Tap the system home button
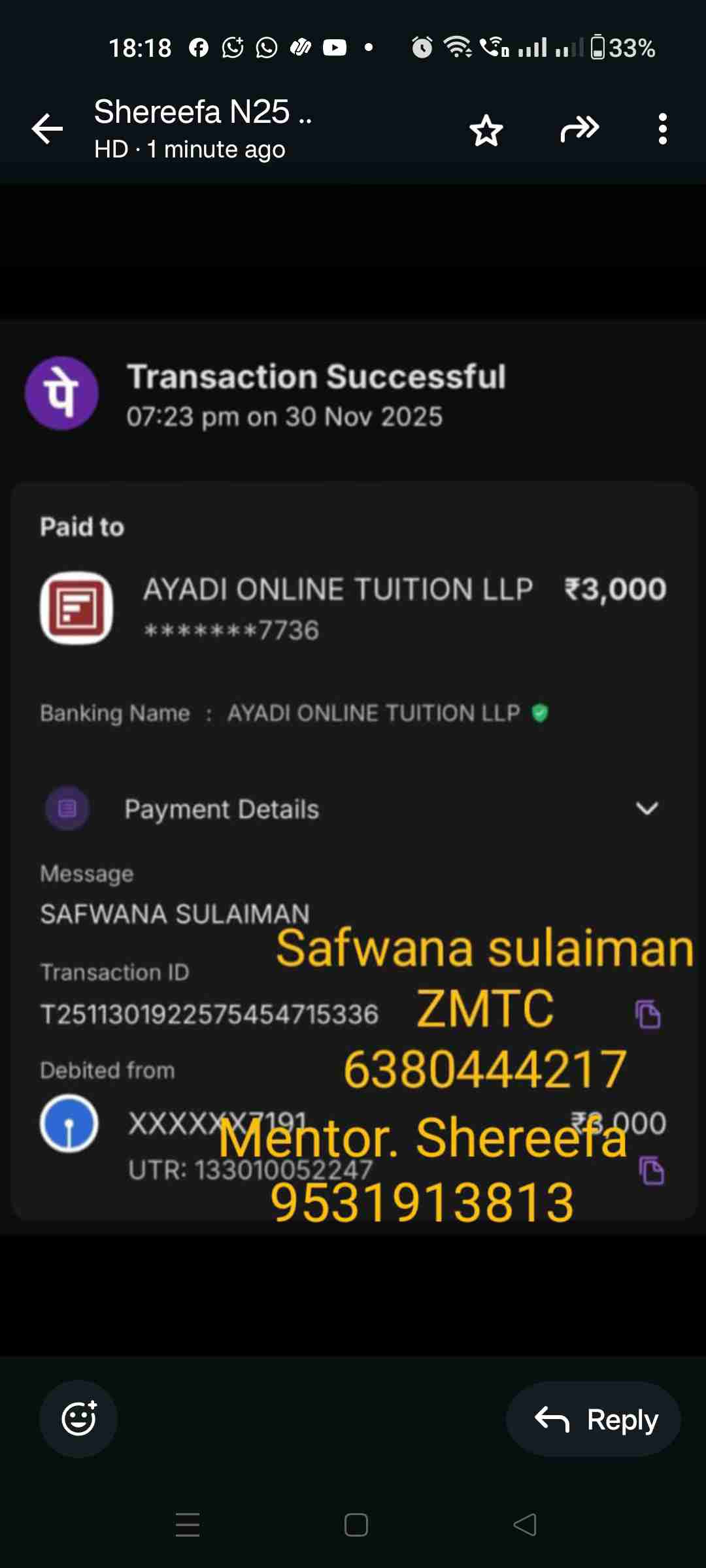Screen dimensions: 706x1568 point(356,1525)
